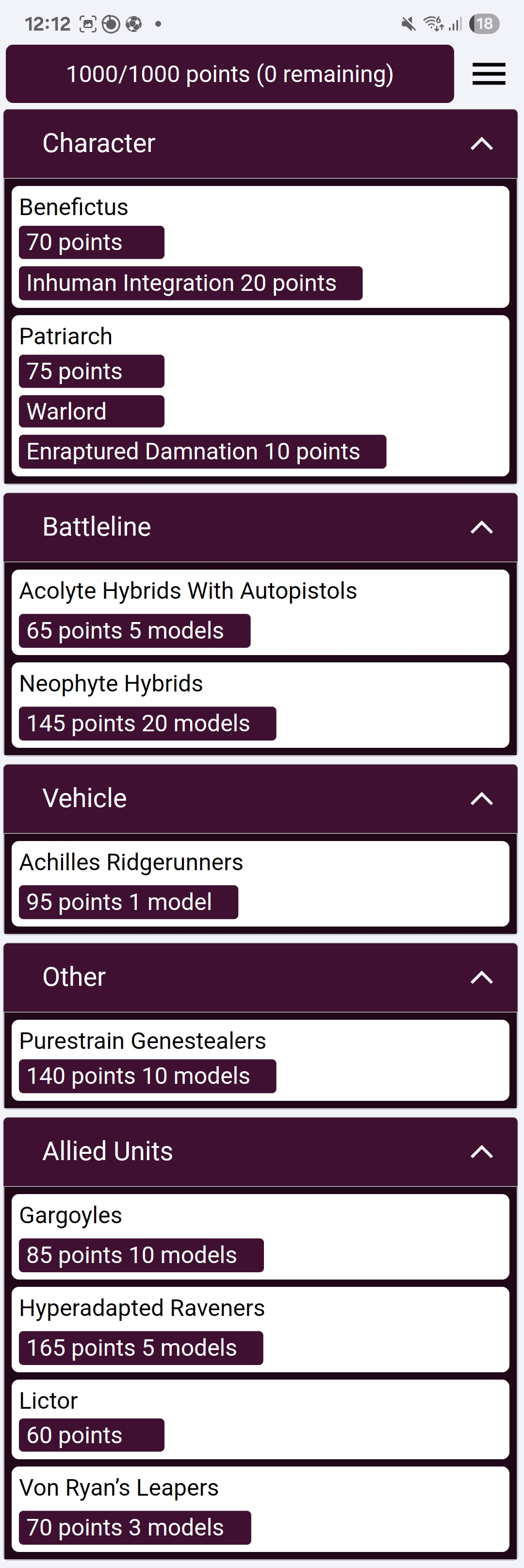The height and width of the screenshot is (1568, 524).
Task: View Von Ryan's Leapers unit
Action: pyautogui.click(x=260, y=1509)
